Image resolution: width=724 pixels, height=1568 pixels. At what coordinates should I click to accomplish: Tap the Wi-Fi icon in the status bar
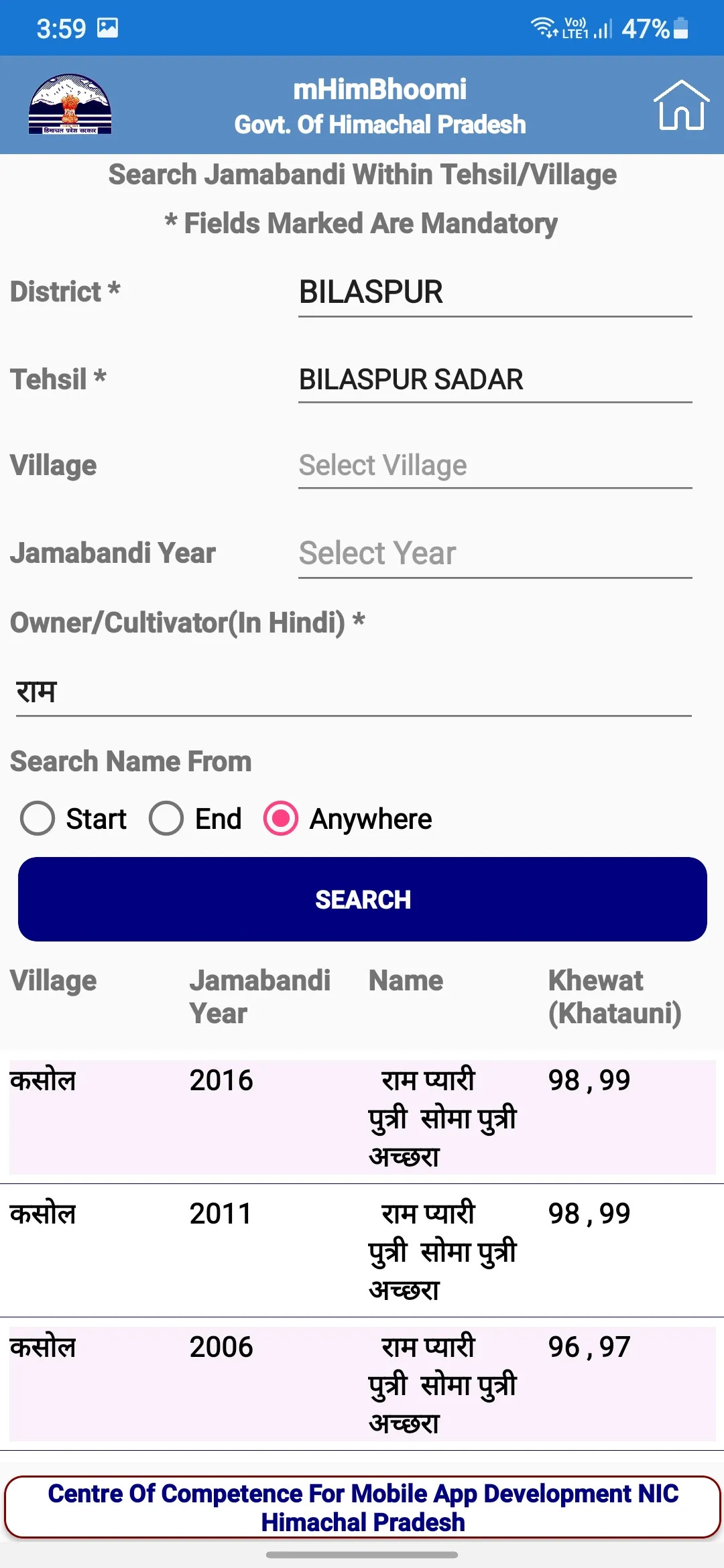544,27
